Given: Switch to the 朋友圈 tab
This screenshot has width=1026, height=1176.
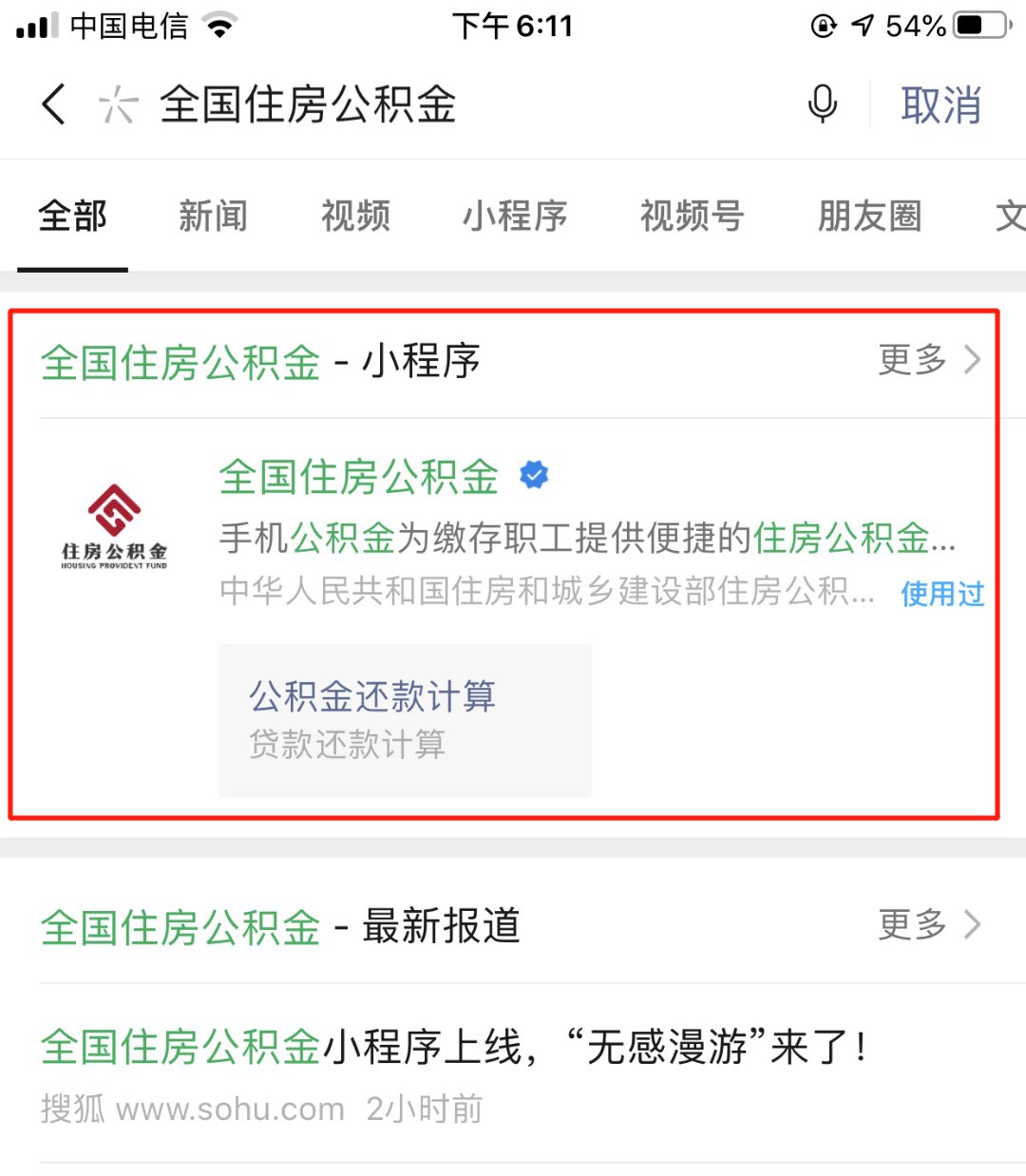Looking at the screenshot, I should 869,217.
